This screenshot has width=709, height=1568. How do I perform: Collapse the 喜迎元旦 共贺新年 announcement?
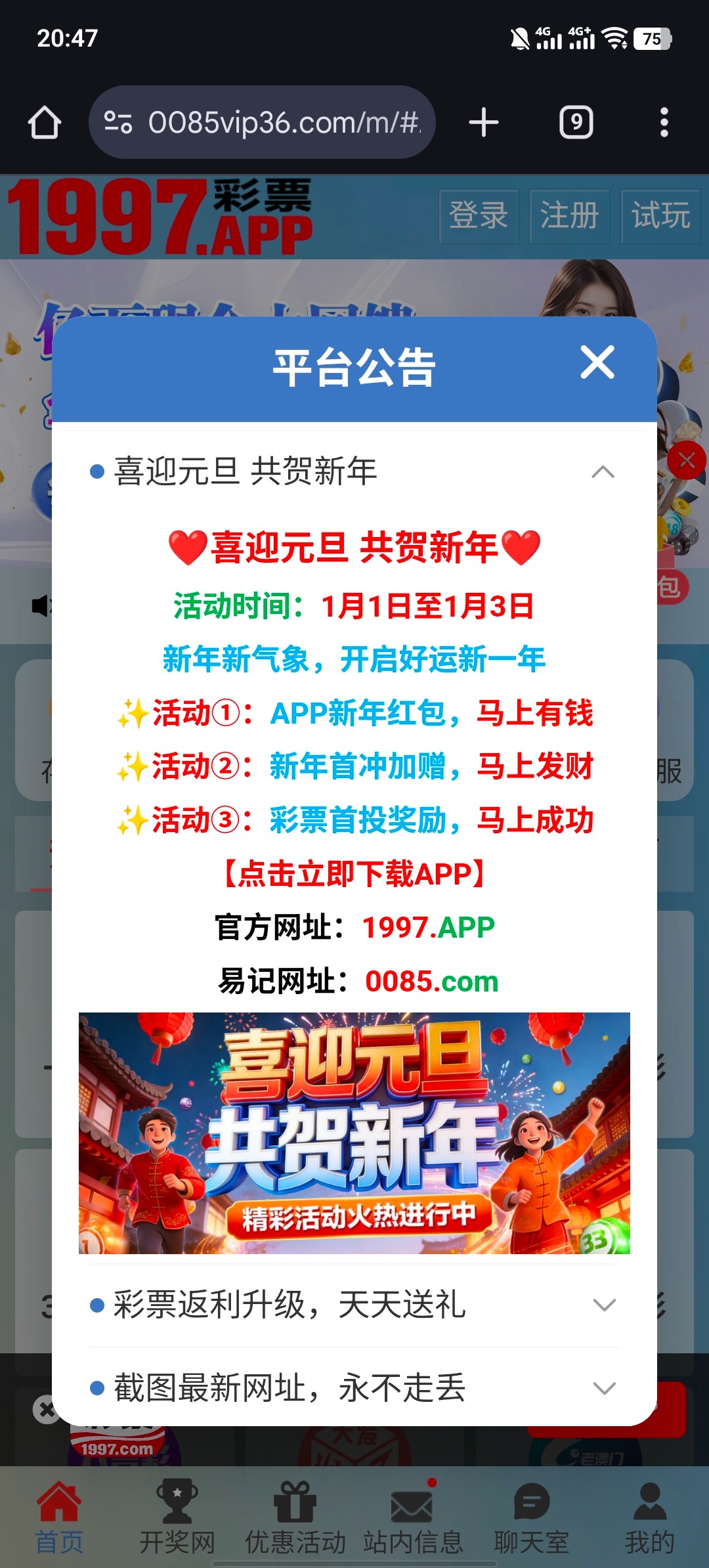click(603, 471)
